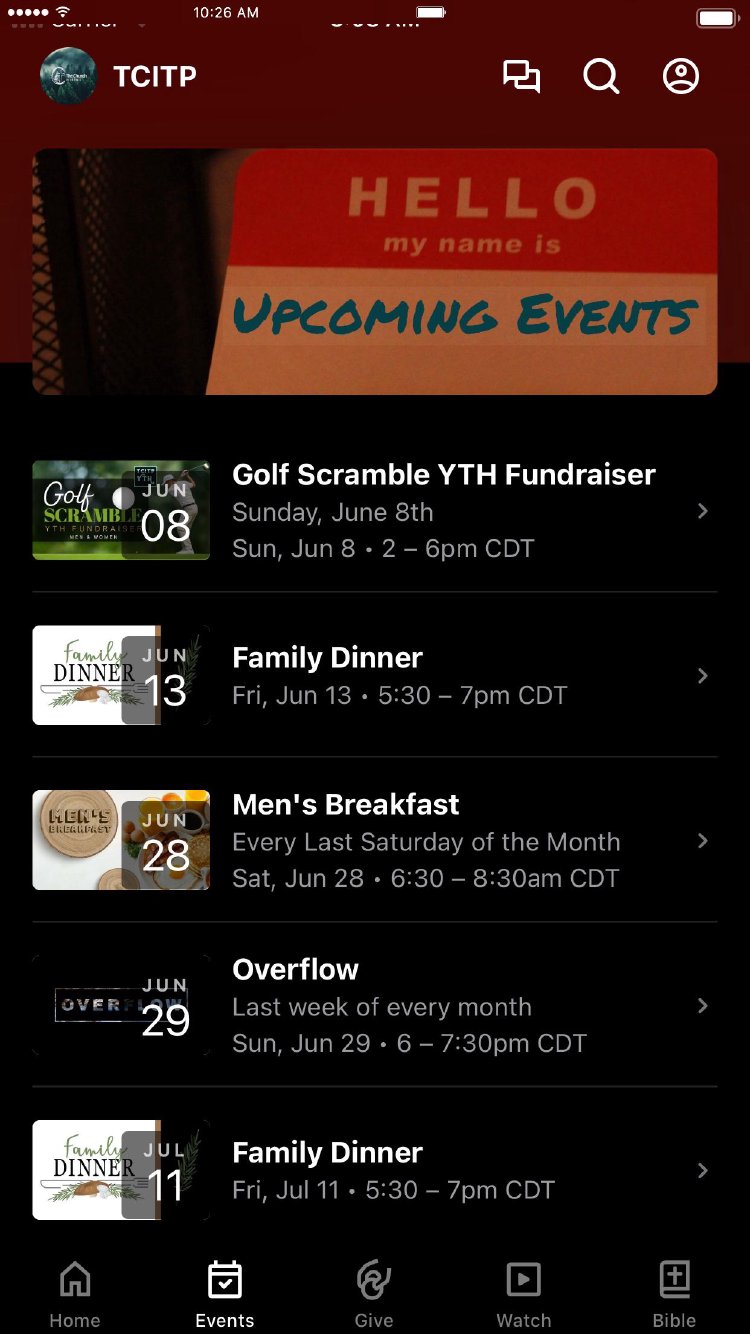The height and width of the screenshot is (1334, 750).
Task: Open the search magnifier
Action: tap(601, 77)
